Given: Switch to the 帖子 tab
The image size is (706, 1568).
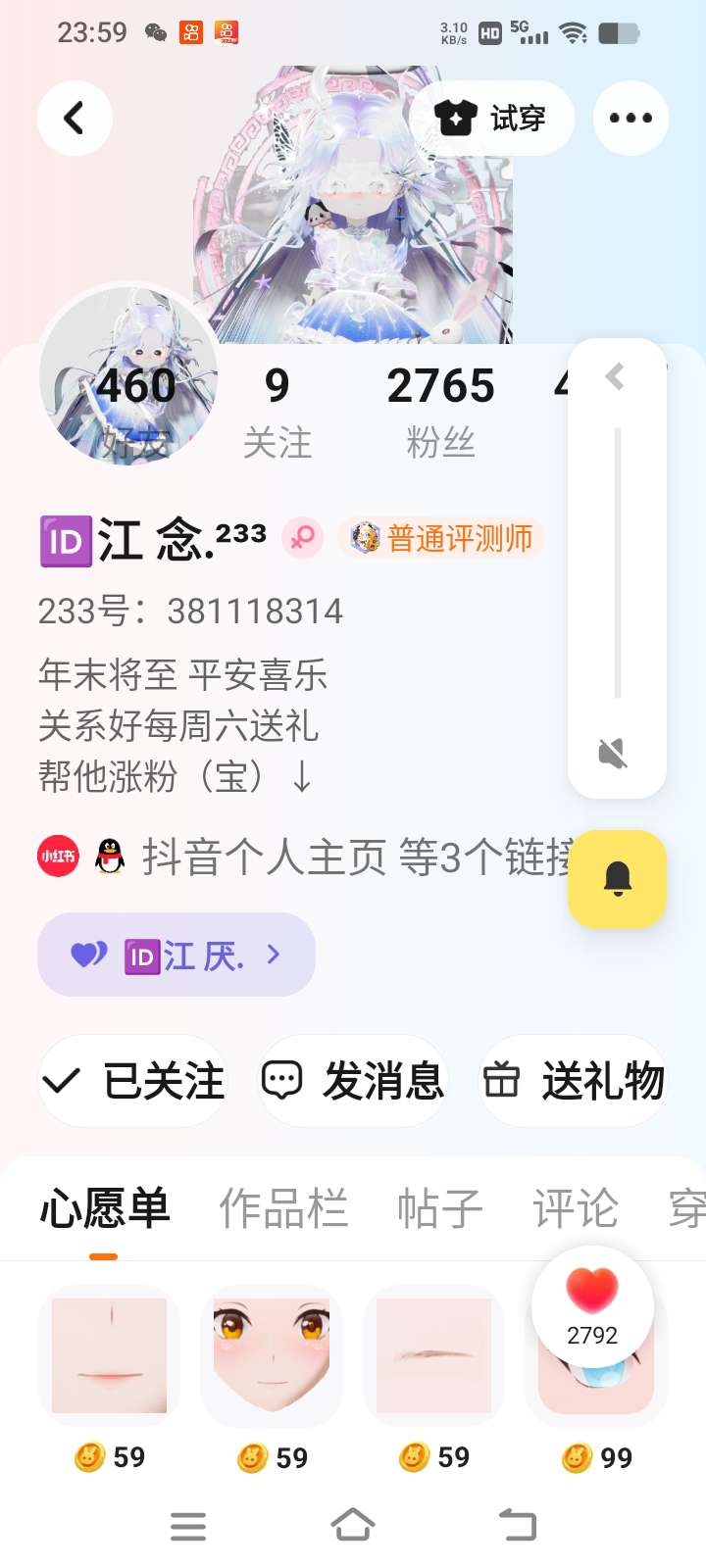Looking at the screenshot, I should [x=440, y=1208].
